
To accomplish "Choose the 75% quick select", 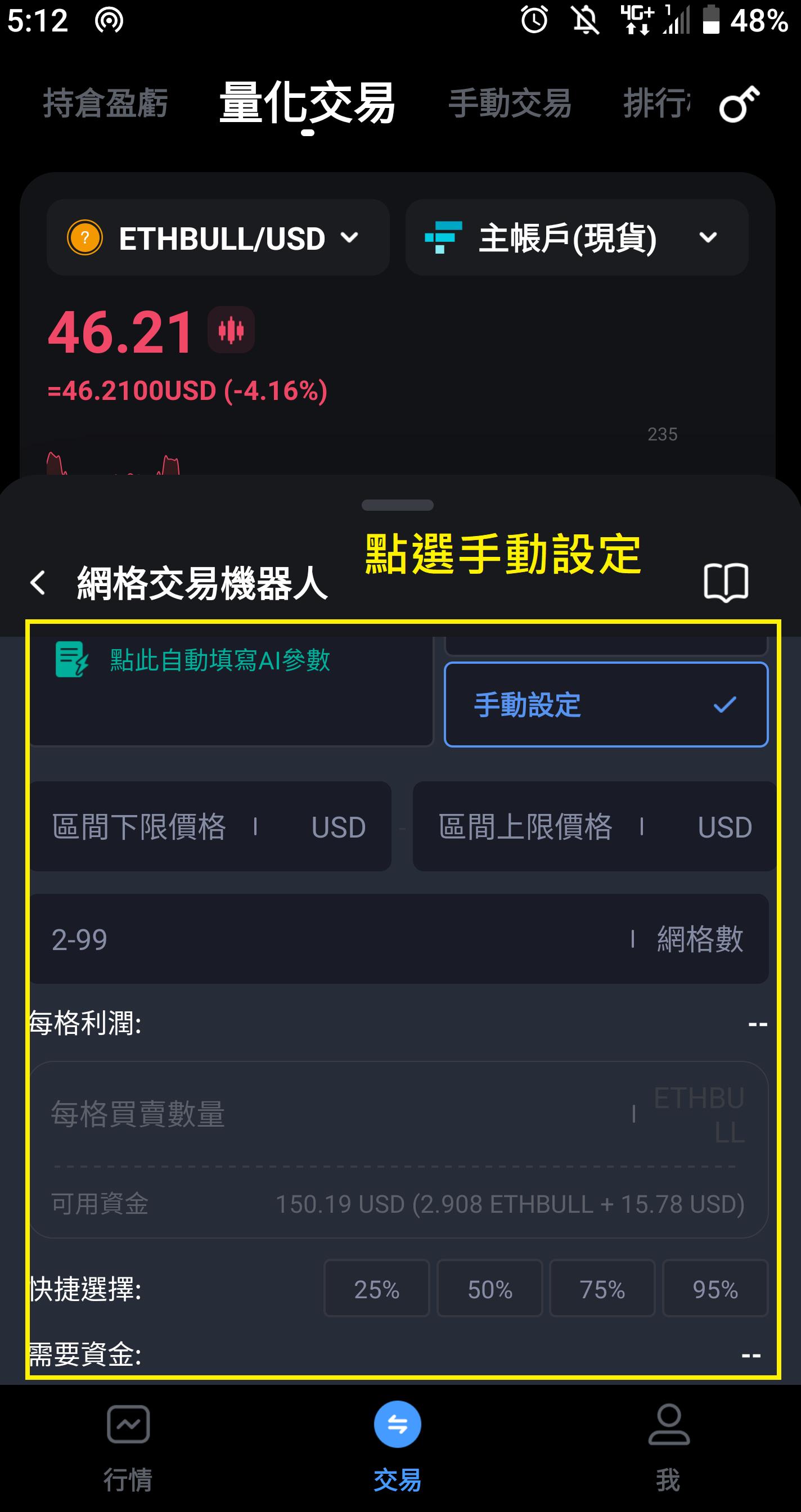I will point(602,1290).
